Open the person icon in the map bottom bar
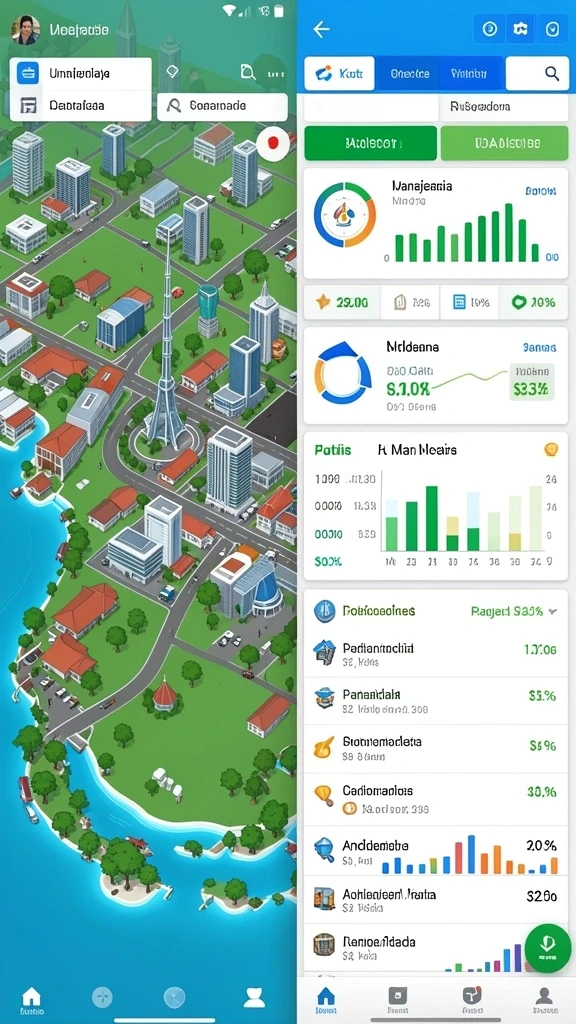Screen dimensions: 576x1024 254,997
